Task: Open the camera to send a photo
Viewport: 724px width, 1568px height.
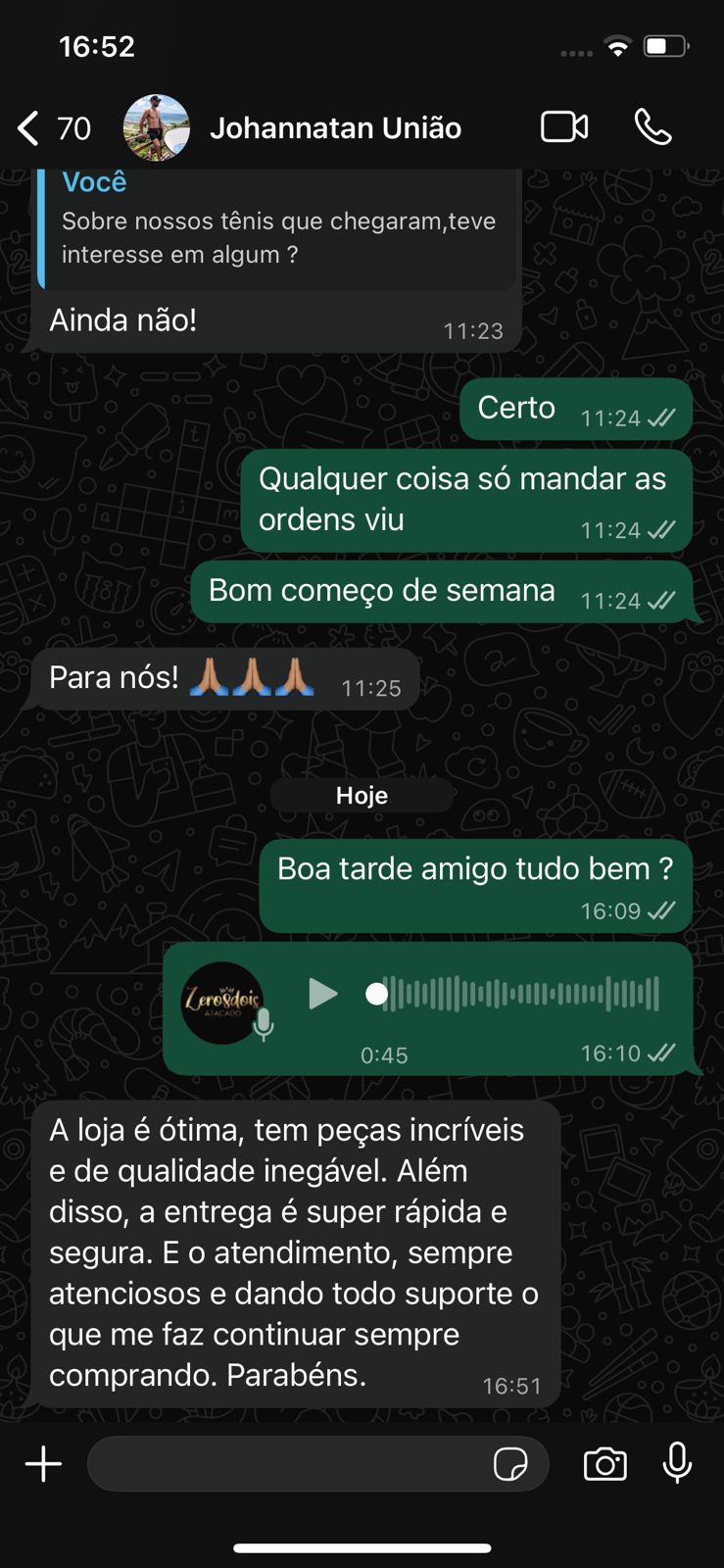Action: [604, 1464]
